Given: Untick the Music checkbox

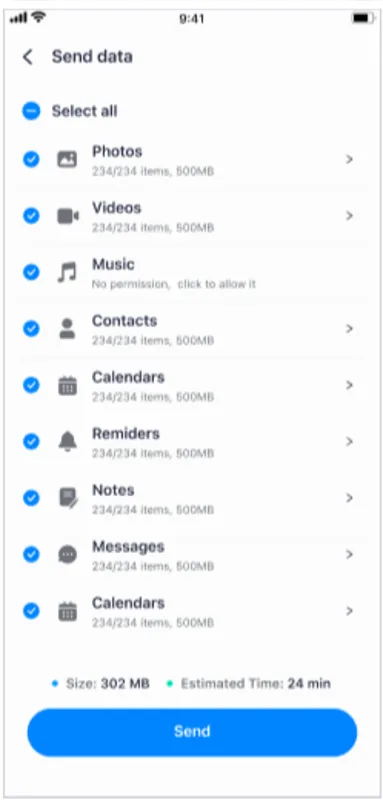Looking at the screenshot, I should tap(31, 272).
